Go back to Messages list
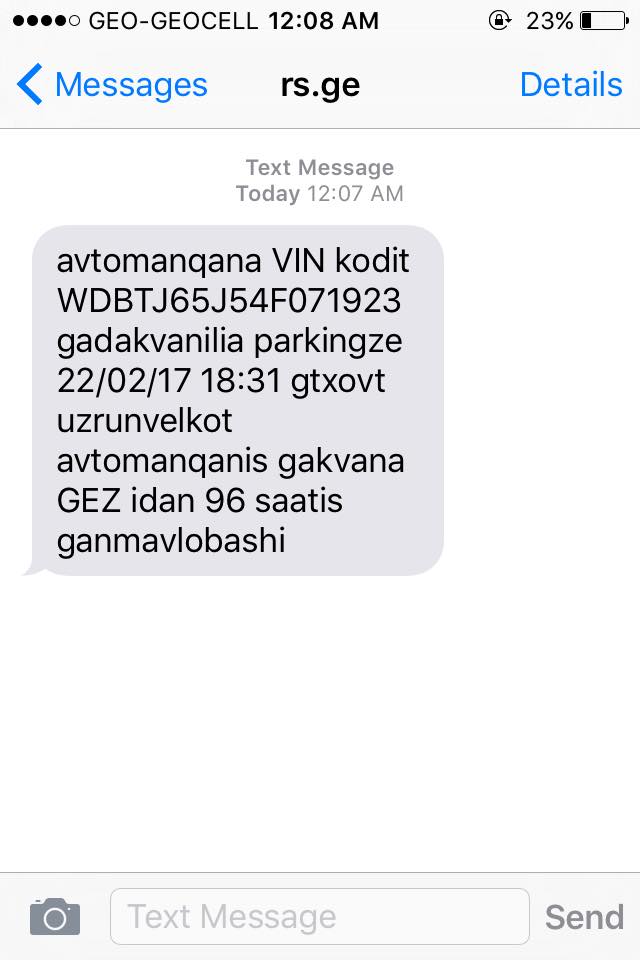This screenshot has height=960, width=640. pos(110,86)
